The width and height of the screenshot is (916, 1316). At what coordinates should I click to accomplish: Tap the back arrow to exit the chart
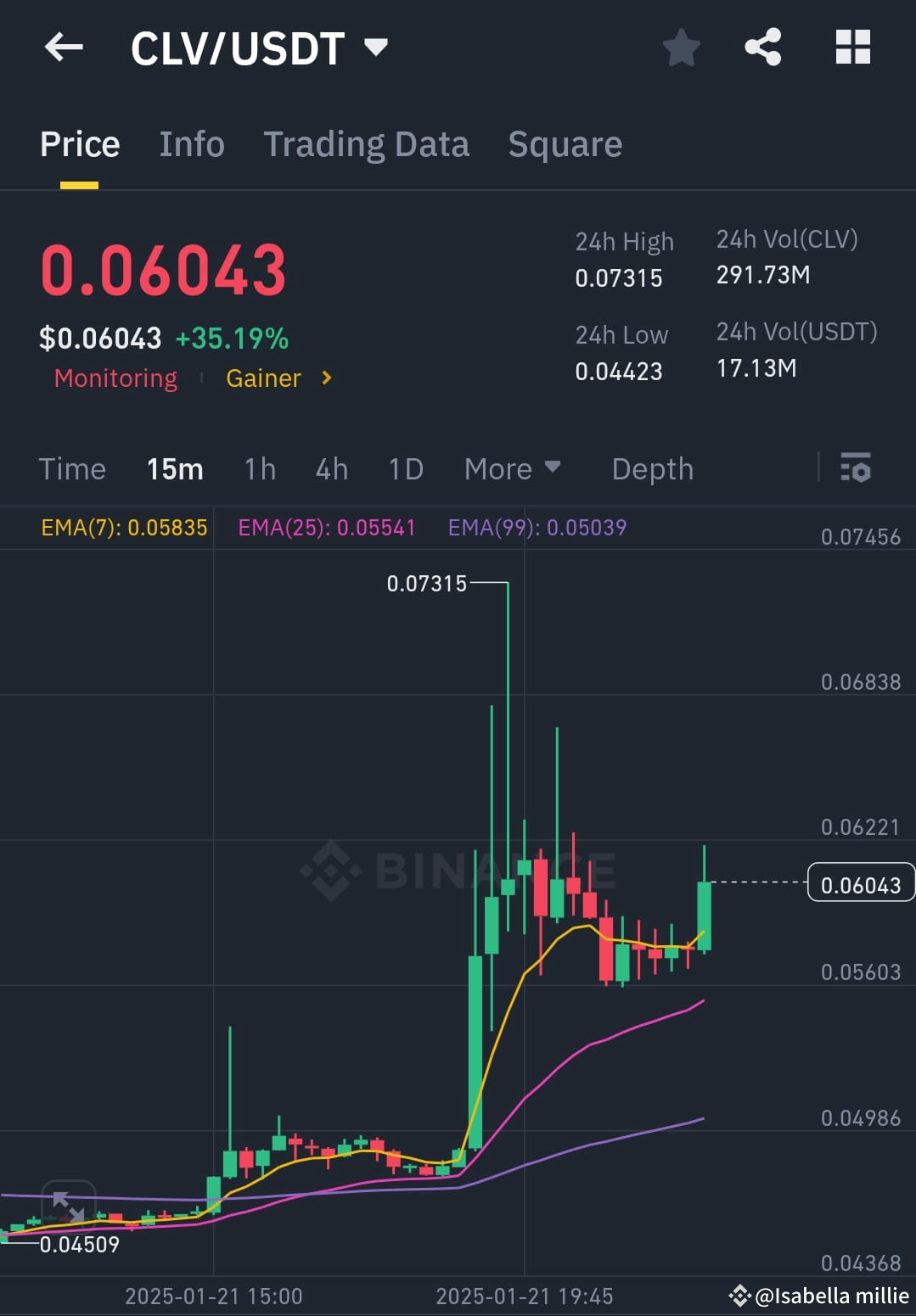click(x=64, y=47)
